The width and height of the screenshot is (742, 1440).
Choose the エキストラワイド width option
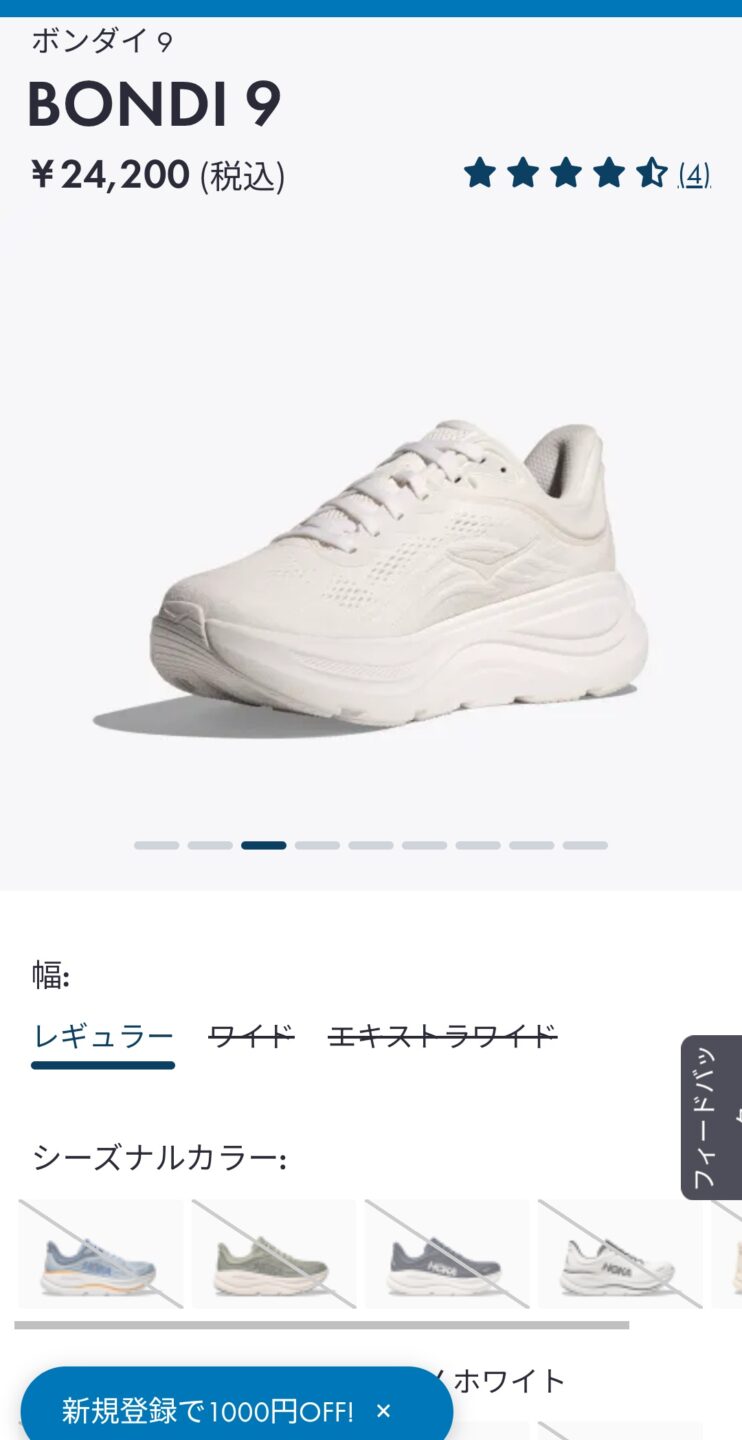click(x=442, y=1036)
